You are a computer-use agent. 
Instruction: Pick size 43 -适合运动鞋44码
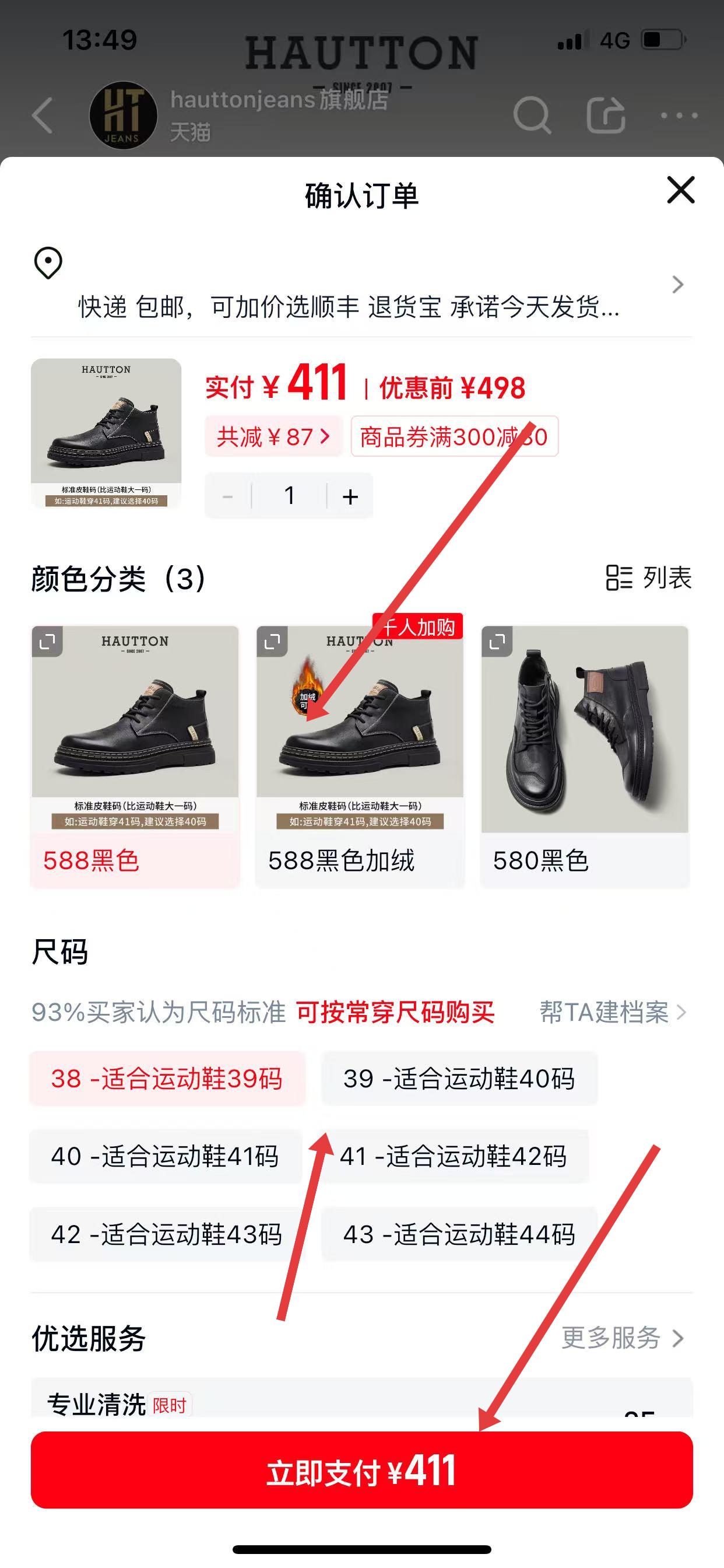pyautogui.click(x=459, y=1234)
